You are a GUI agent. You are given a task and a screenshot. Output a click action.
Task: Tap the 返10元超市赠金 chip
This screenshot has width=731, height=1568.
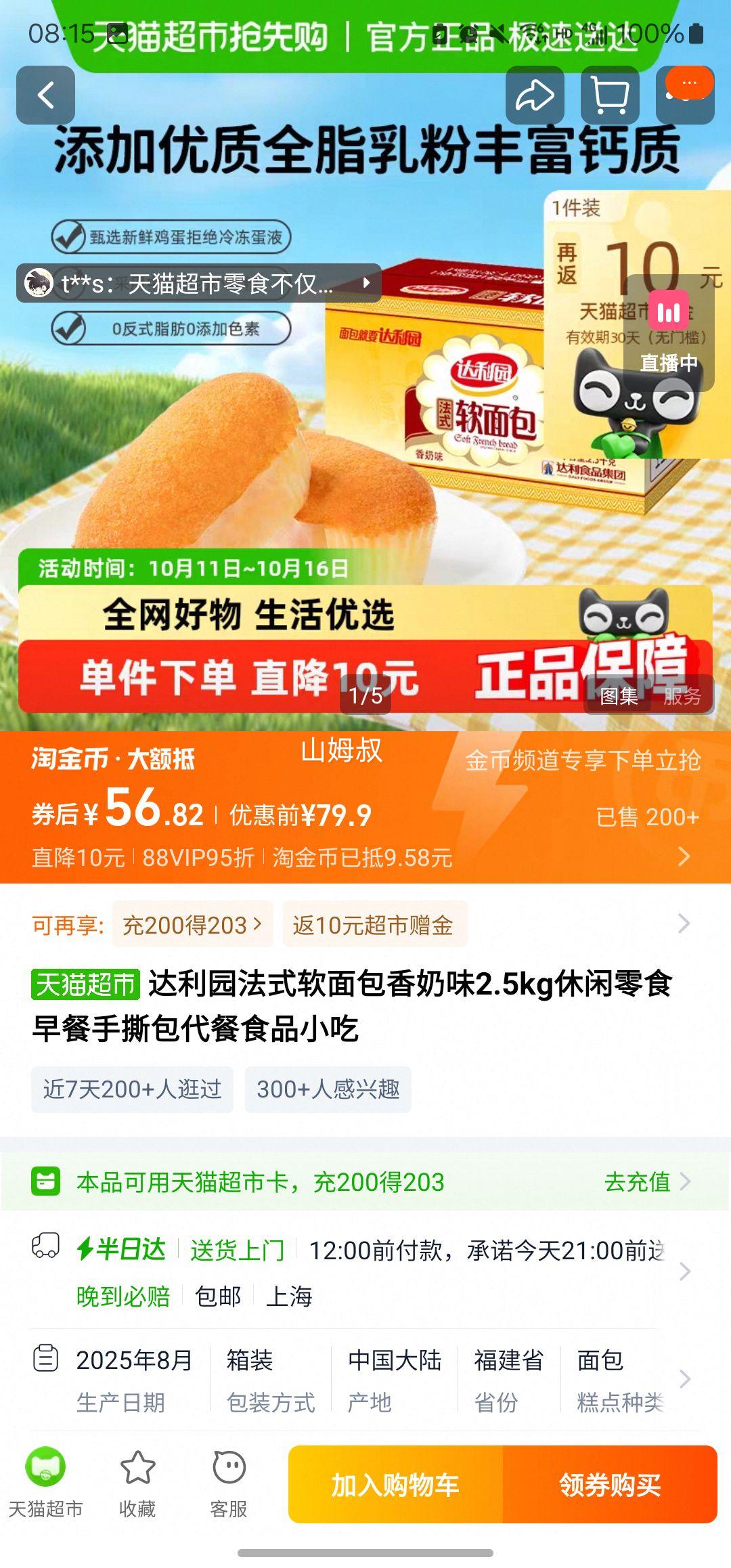[x=373, y=924]
